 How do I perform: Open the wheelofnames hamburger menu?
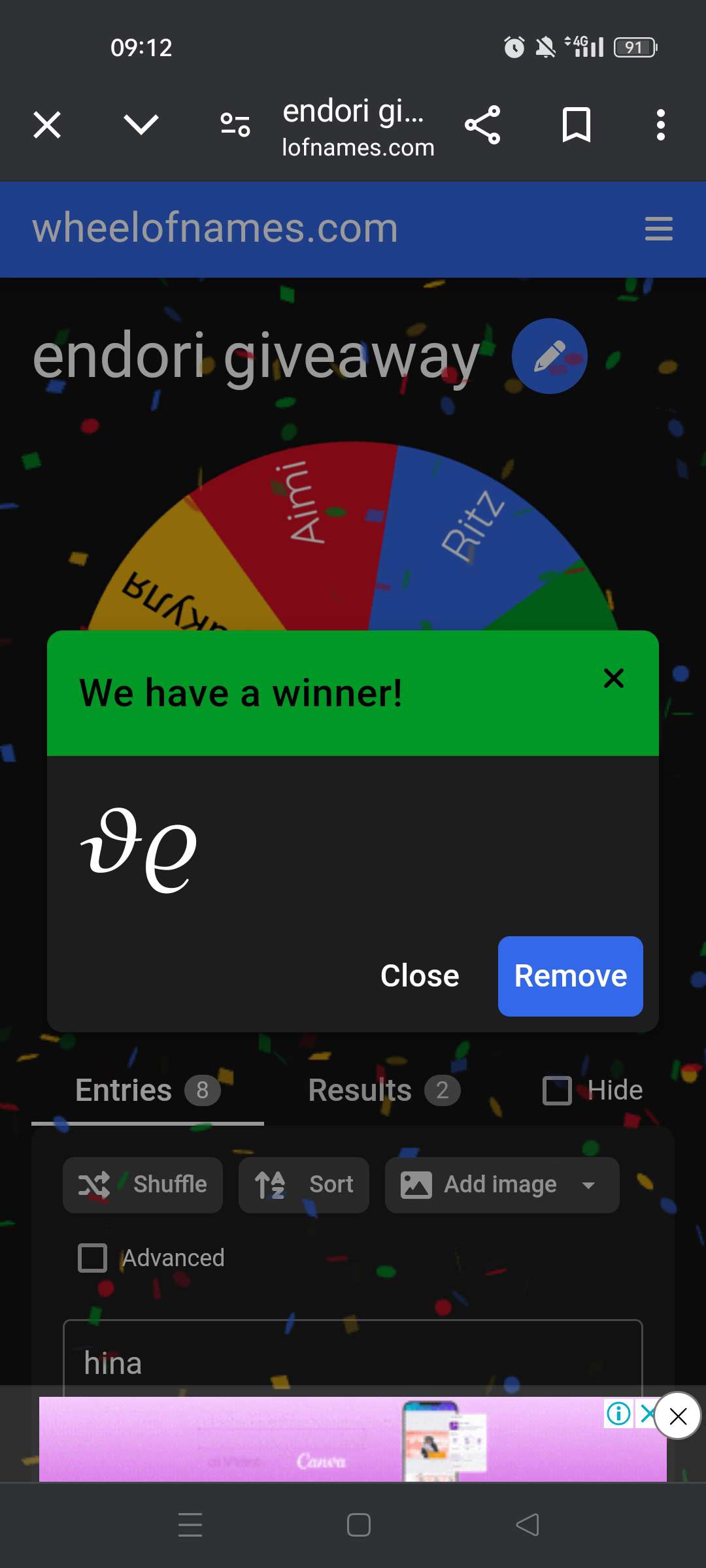click(658, 229)
